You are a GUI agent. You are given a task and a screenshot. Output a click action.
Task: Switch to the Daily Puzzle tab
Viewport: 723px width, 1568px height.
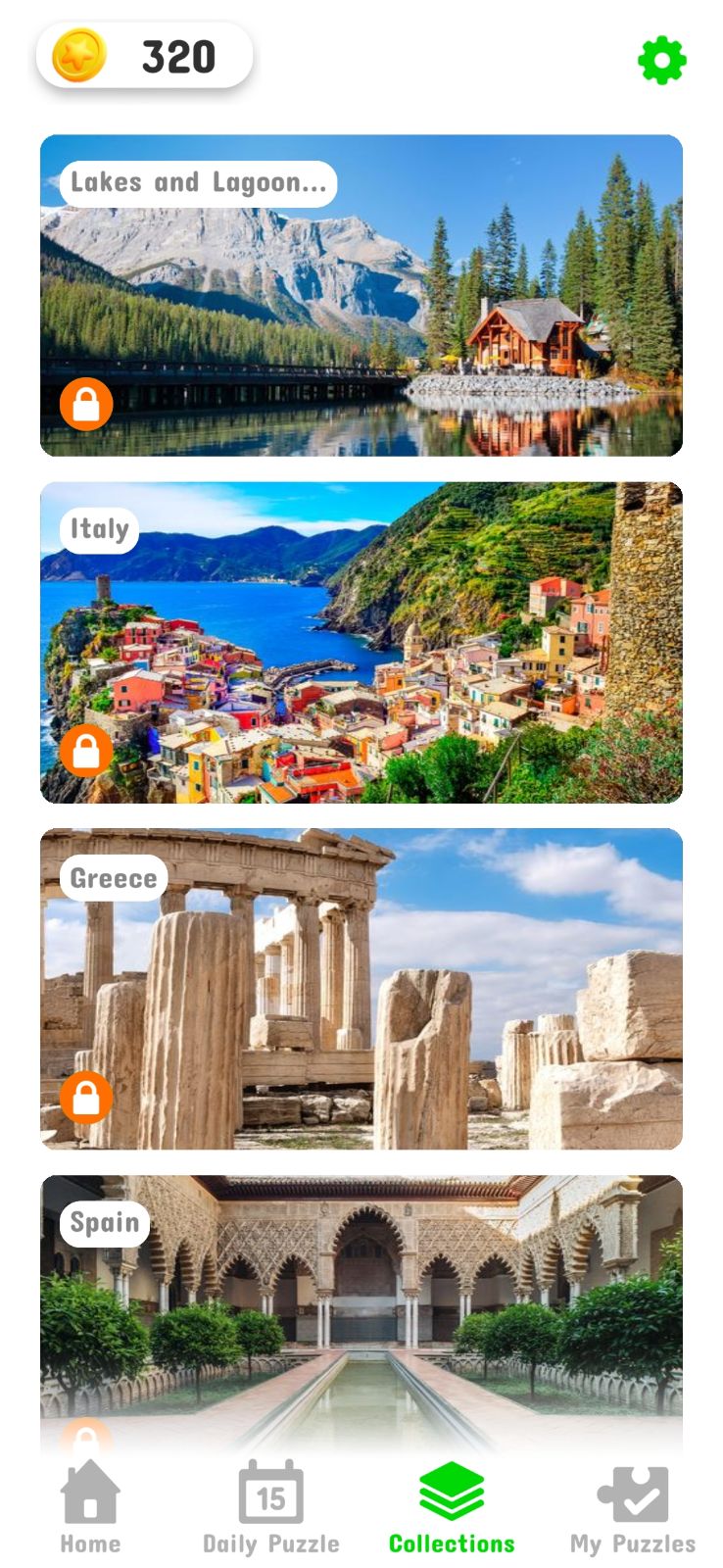(x=270, y=1506)
